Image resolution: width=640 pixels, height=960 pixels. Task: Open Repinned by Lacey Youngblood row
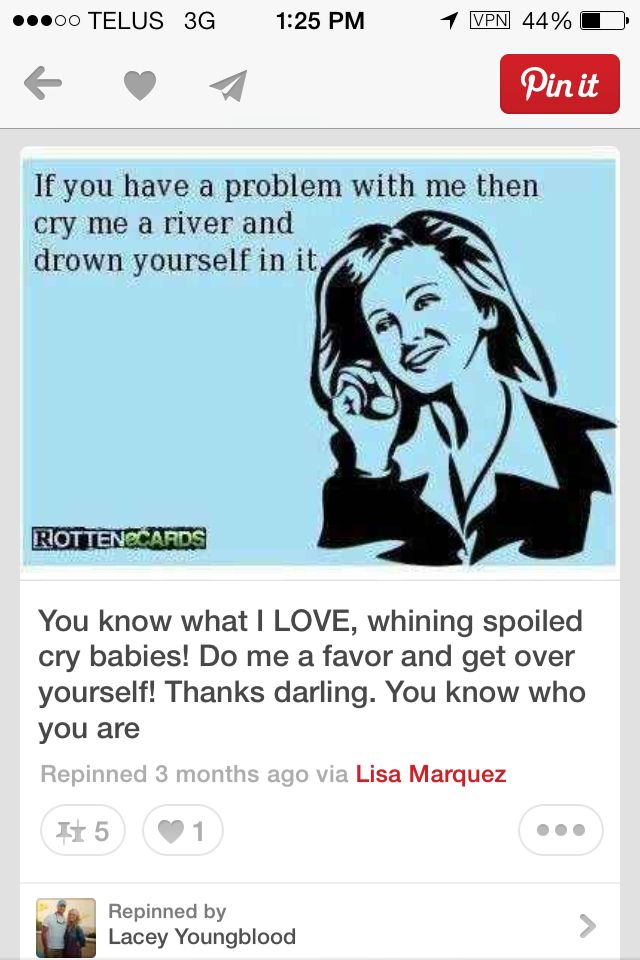[x=319, y=925]
